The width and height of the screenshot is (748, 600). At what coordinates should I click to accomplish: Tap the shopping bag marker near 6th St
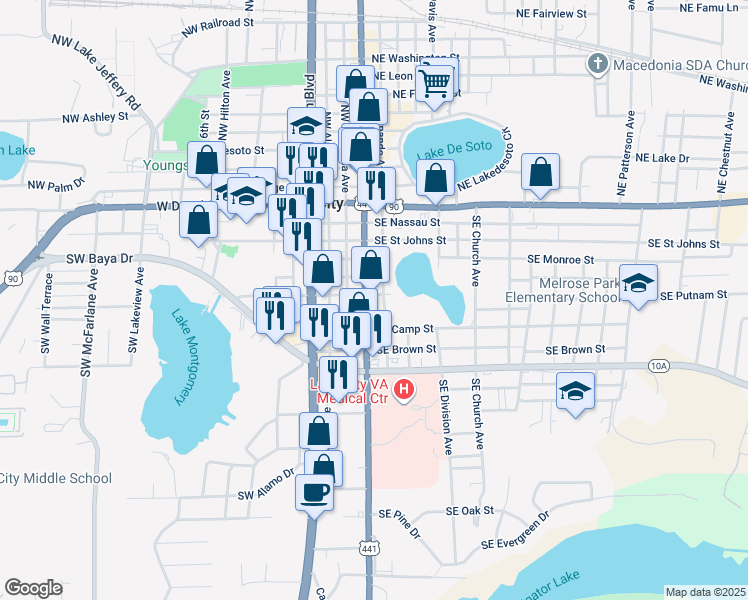(206, 160)
